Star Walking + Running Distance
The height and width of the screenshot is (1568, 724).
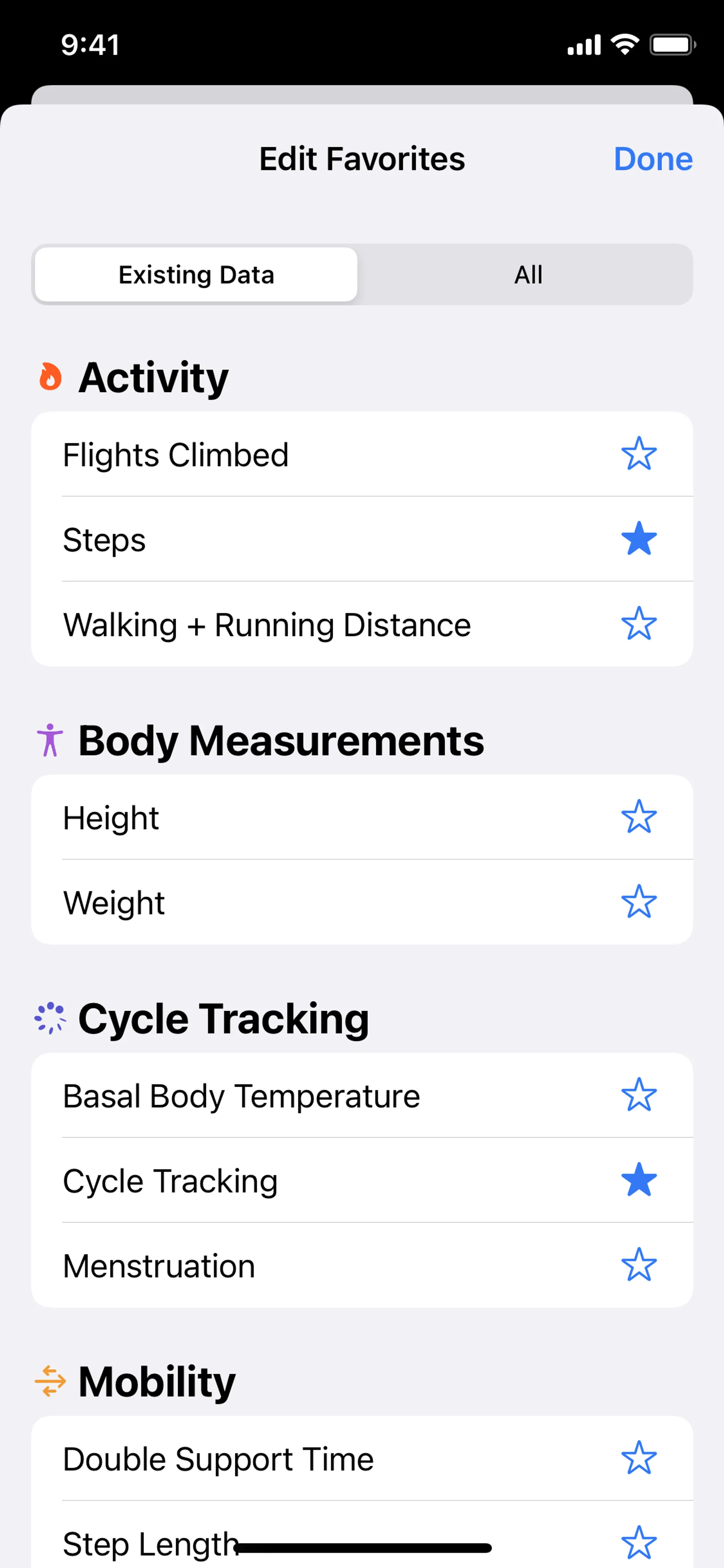(638, 624)
